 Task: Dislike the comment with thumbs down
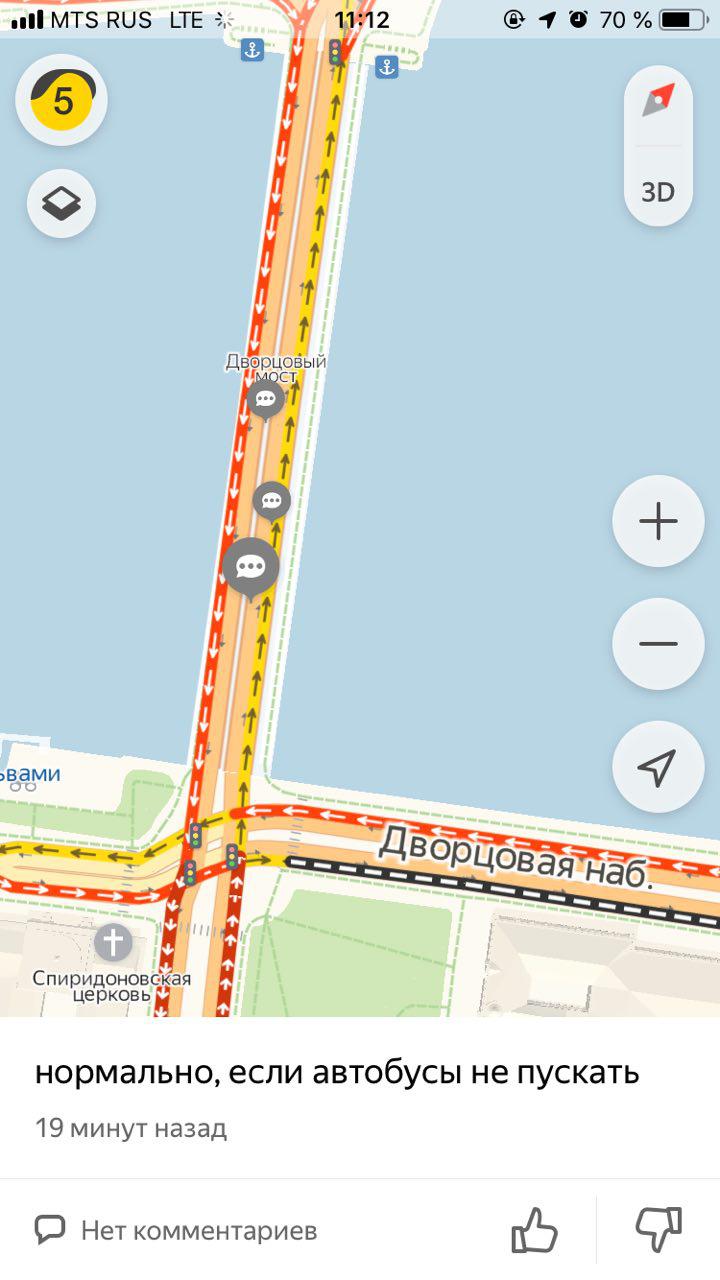(658, 1229)
